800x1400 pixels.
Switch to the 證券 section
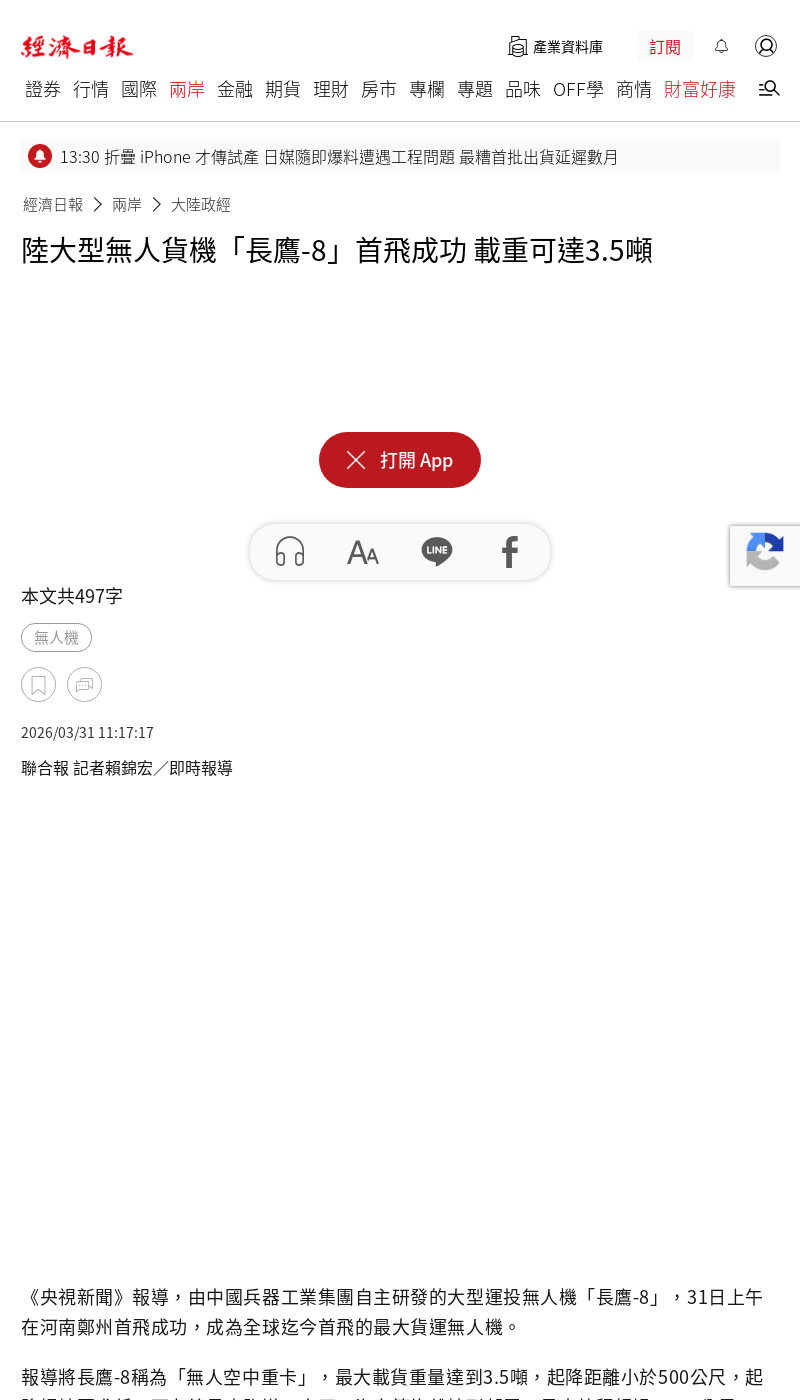[43, 89]
